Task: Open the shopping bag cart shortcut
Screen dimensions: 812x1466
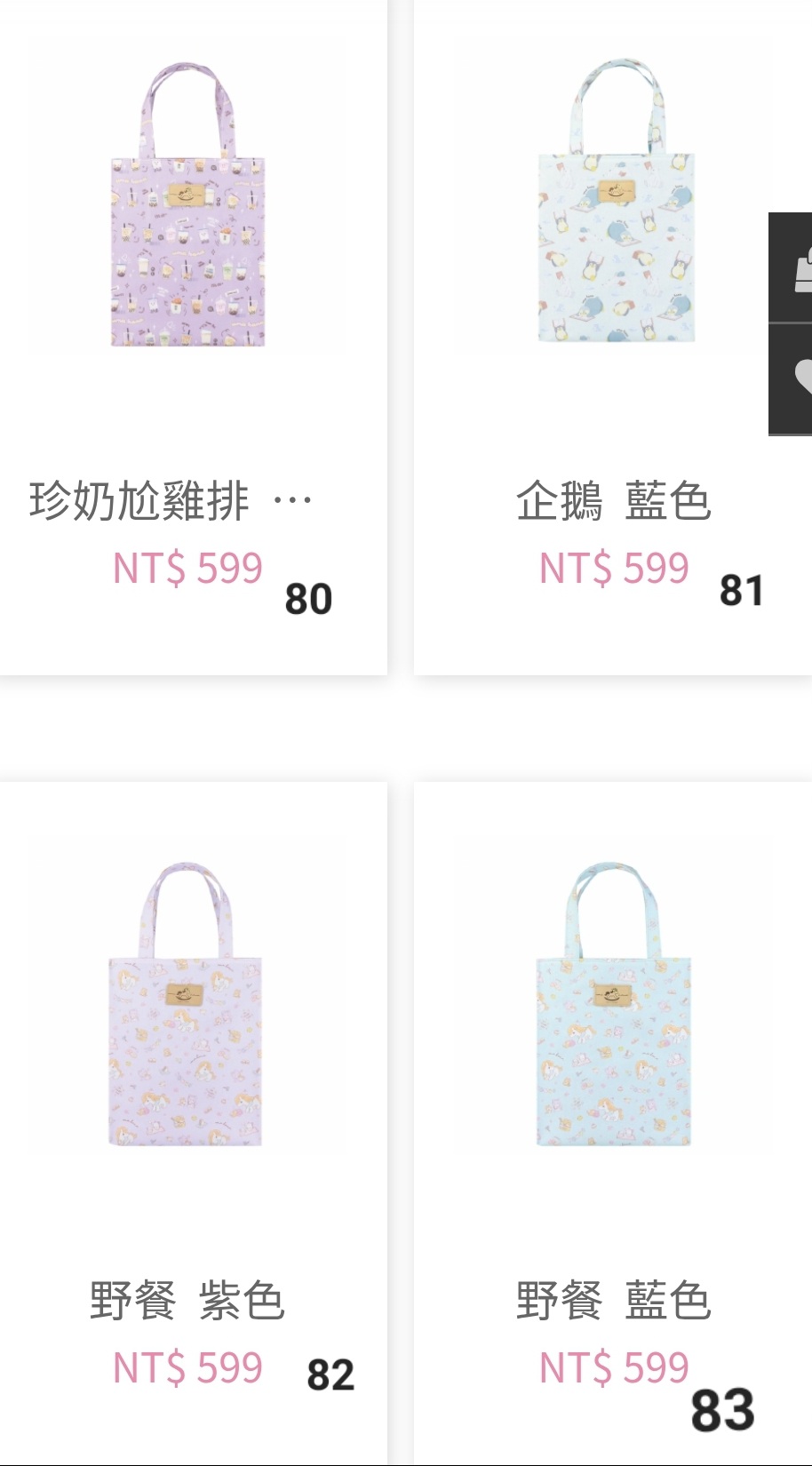Action: point(792,267)
